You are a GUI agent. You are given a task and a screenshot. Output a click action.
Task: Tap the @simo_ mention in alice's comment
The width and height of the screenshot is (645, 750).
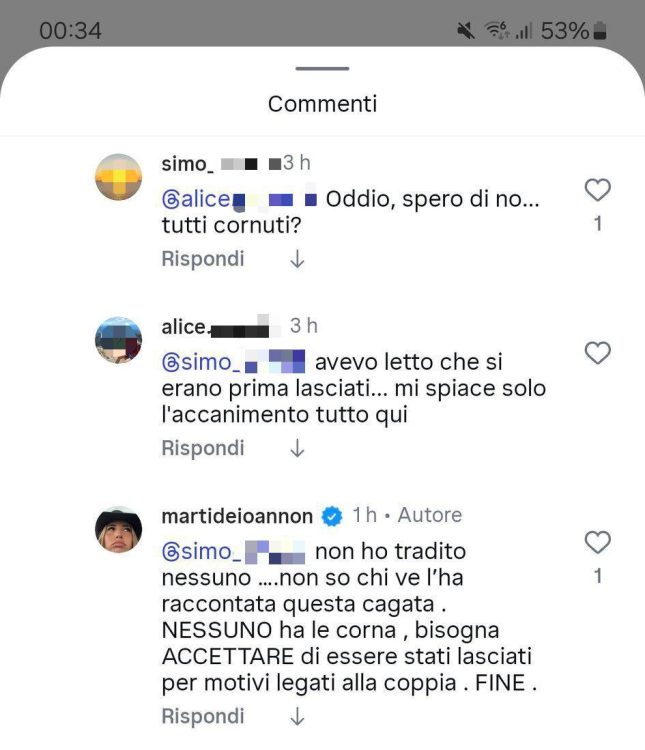(x=233, y=360)
